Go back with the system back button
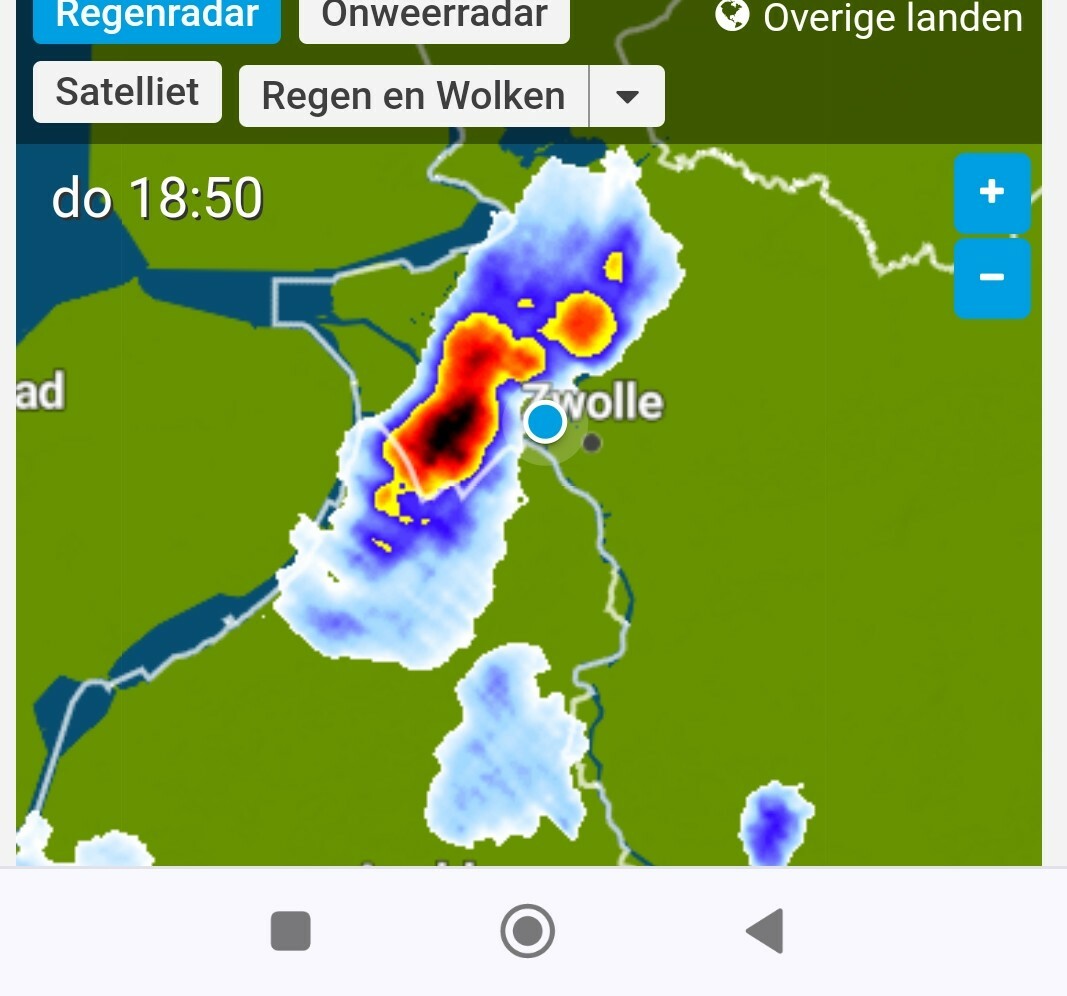This screenshot has height=996, width=1067. [766, 931]
